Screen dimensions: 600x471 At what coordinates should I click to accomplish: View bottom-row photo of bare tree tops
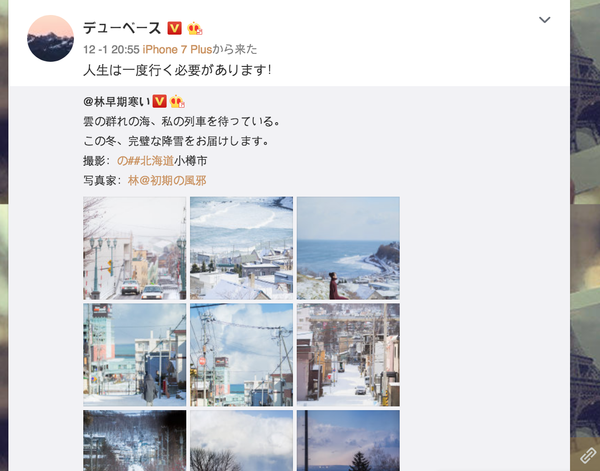coord(241,440)
